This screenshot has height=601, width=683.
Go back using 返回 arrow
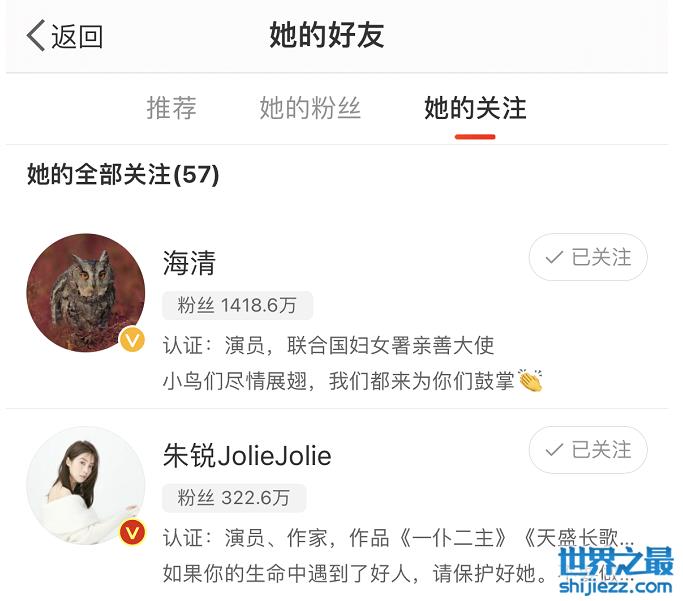pos(64,37)
